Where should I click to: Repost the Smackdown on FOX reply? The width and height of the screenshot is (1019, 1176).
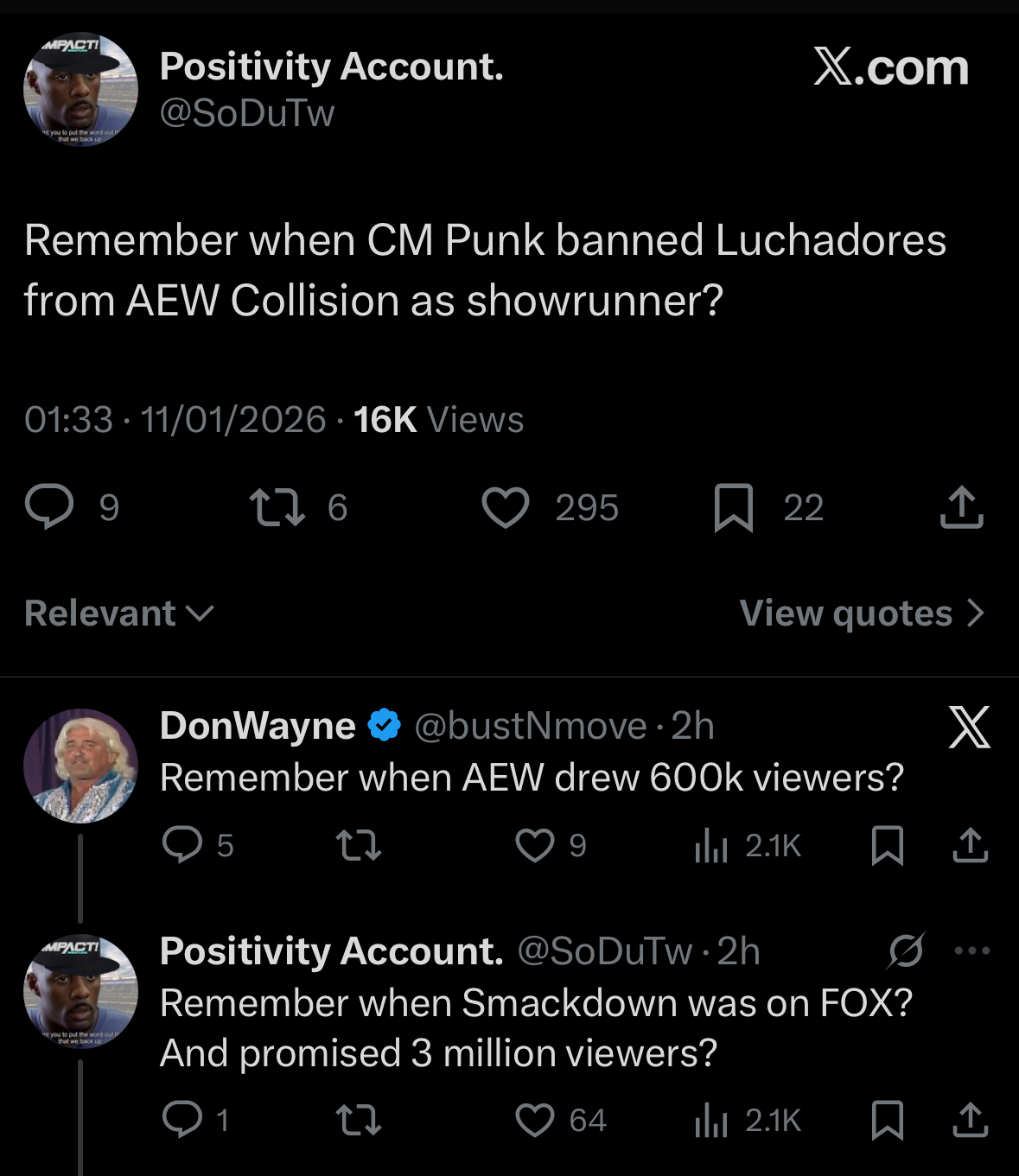pos(358,1120)
